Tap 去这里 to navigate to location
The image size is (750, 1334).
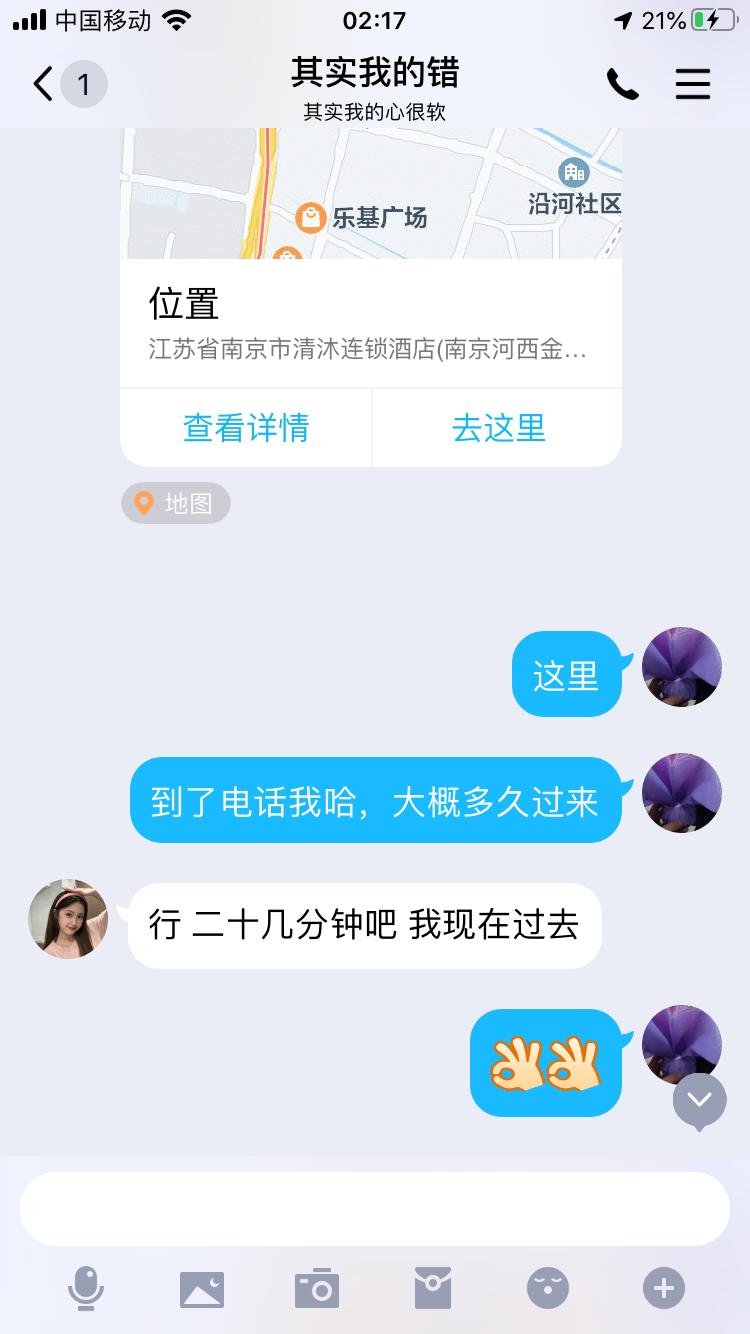pyautogui.click(x=497, y=427)
